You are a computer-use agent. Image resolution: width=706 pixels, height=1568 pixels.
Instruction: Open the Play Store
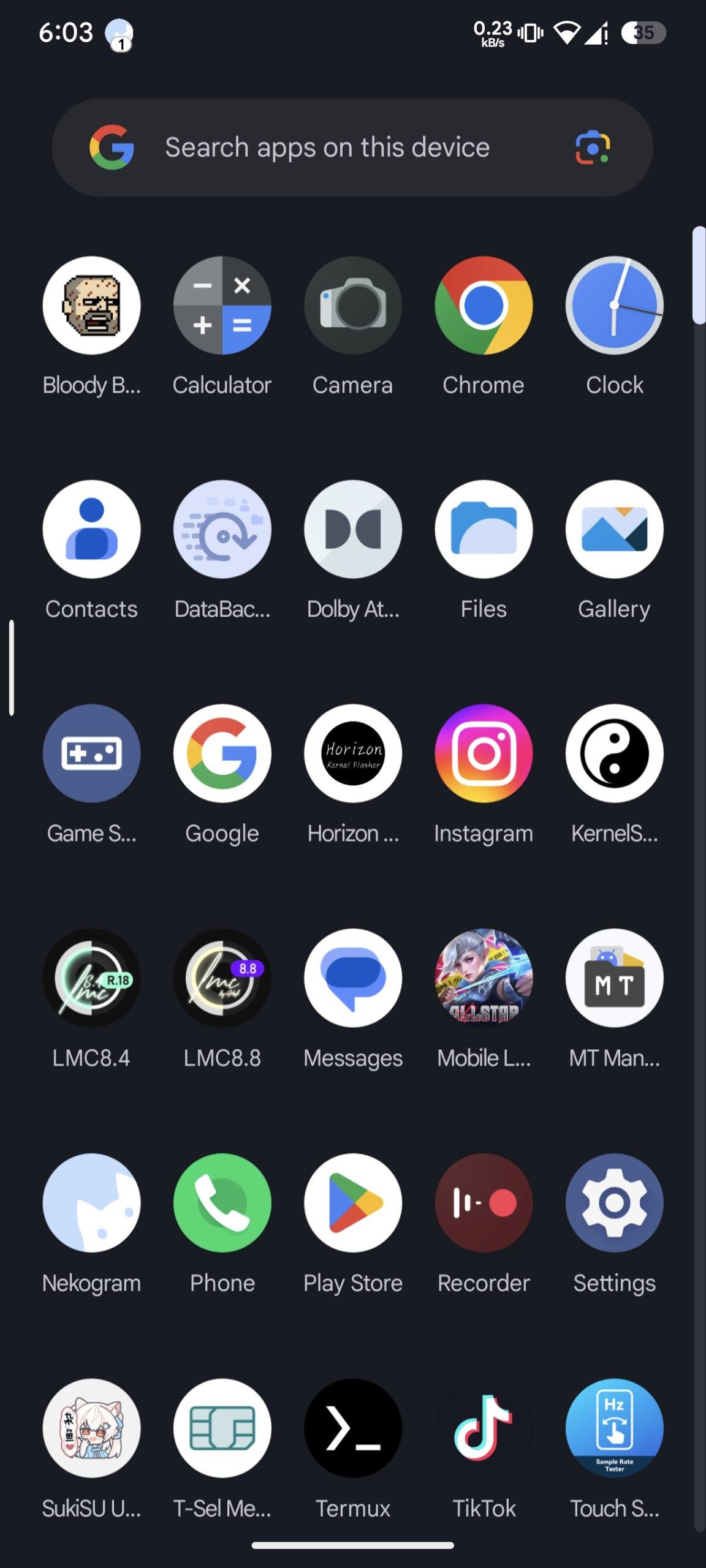[x=353, y=1203]
